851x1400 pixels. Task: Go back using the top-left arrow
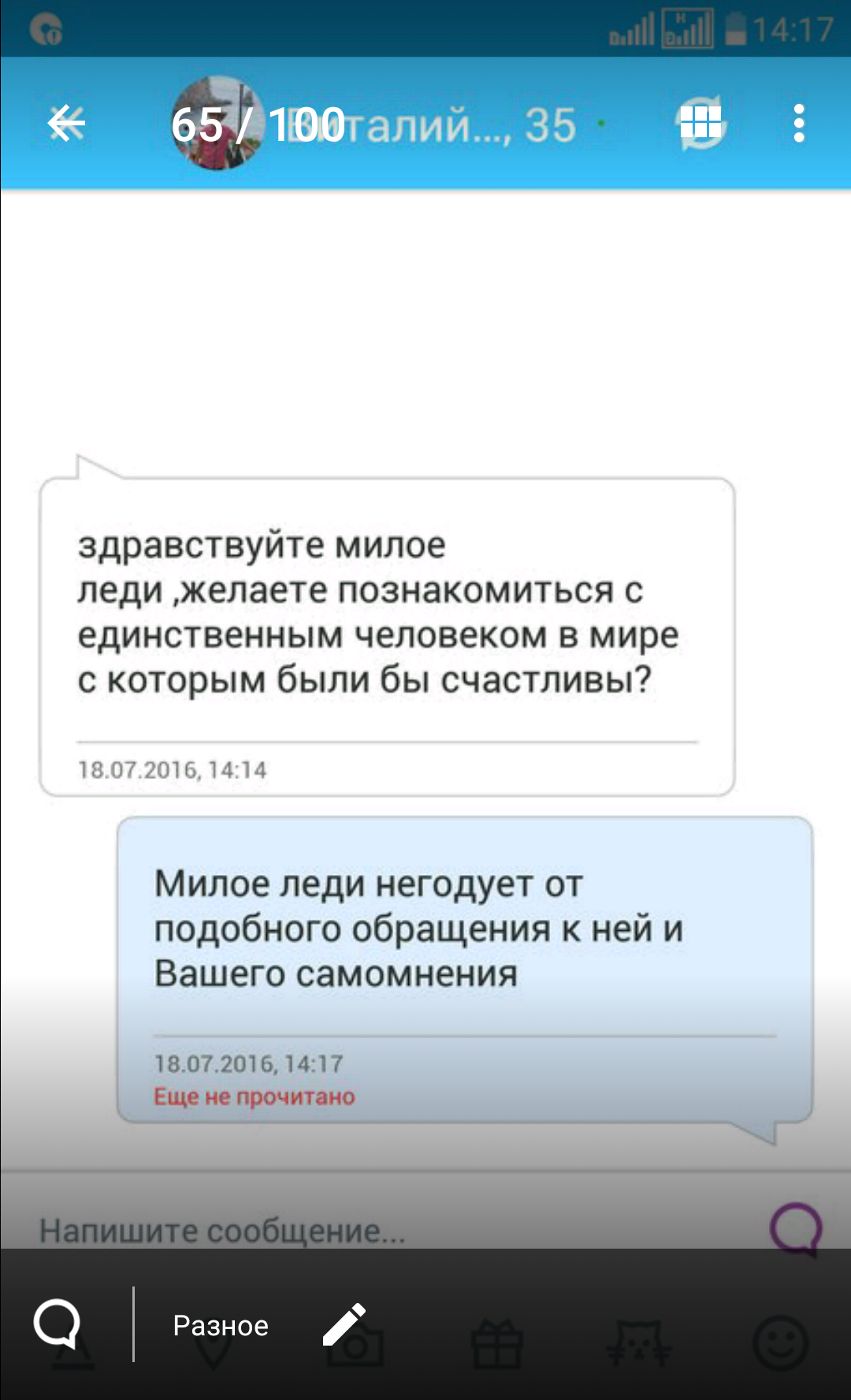66,124
